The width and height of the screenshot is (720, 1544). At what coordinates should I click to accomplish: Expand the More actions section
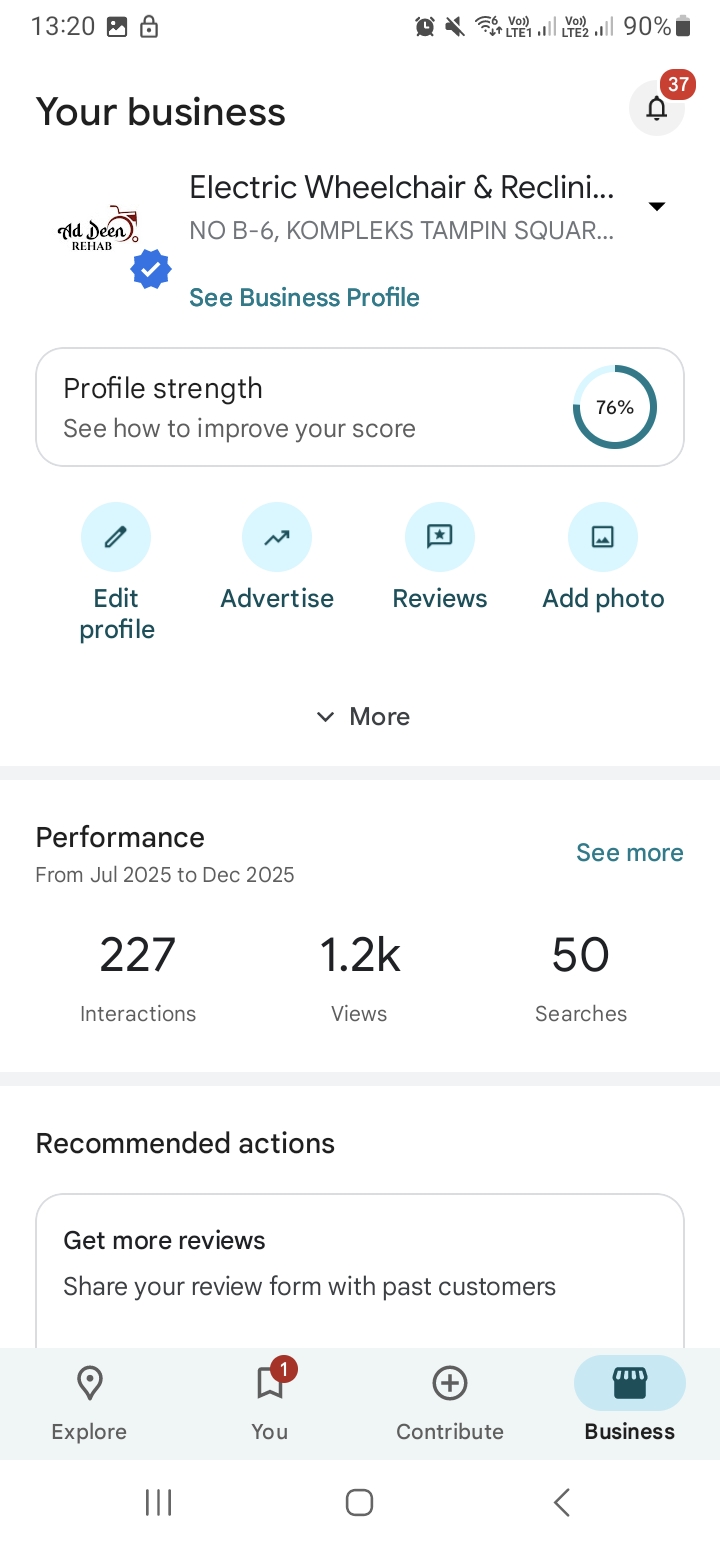click(x=360, y=716)
